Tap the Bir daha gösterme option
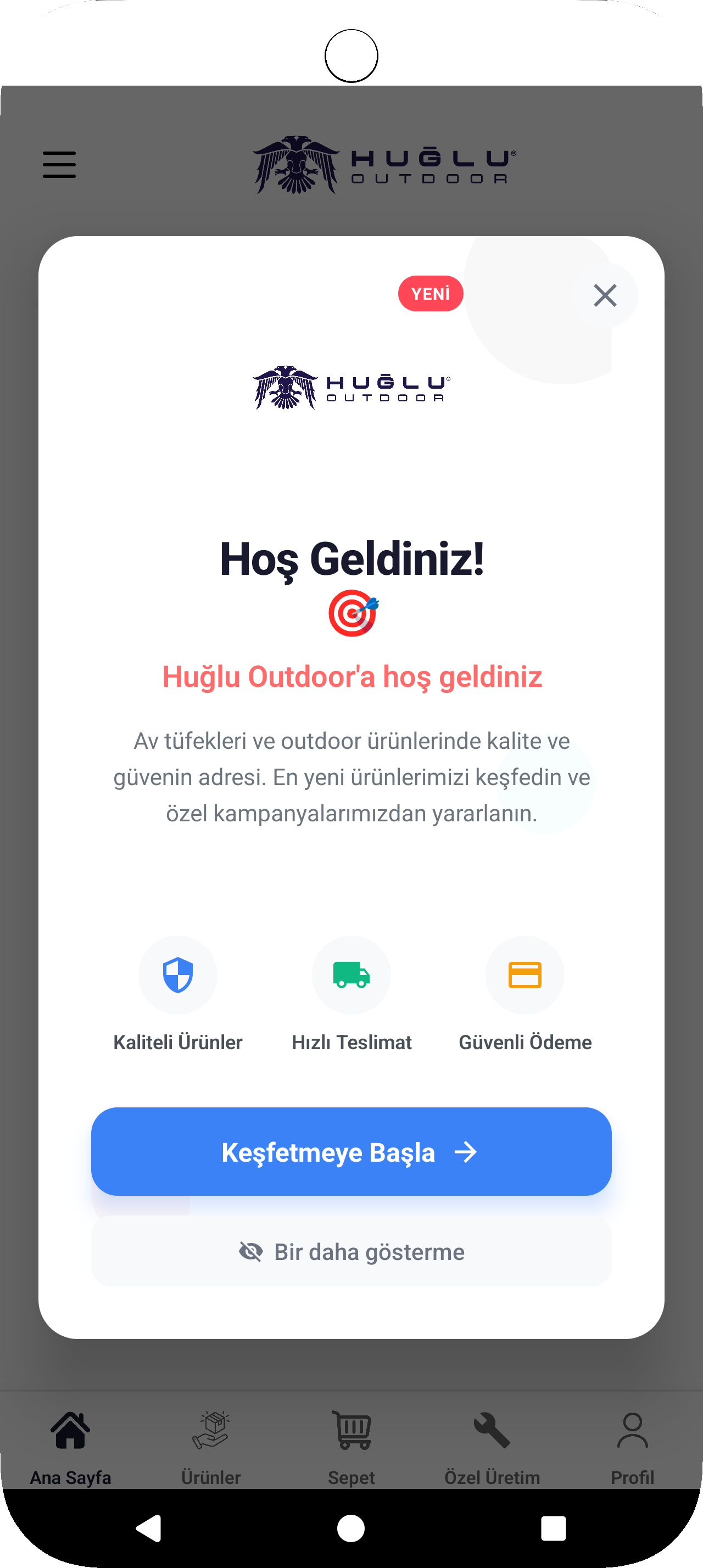 pyautogui.click(x=351, y=1252)
